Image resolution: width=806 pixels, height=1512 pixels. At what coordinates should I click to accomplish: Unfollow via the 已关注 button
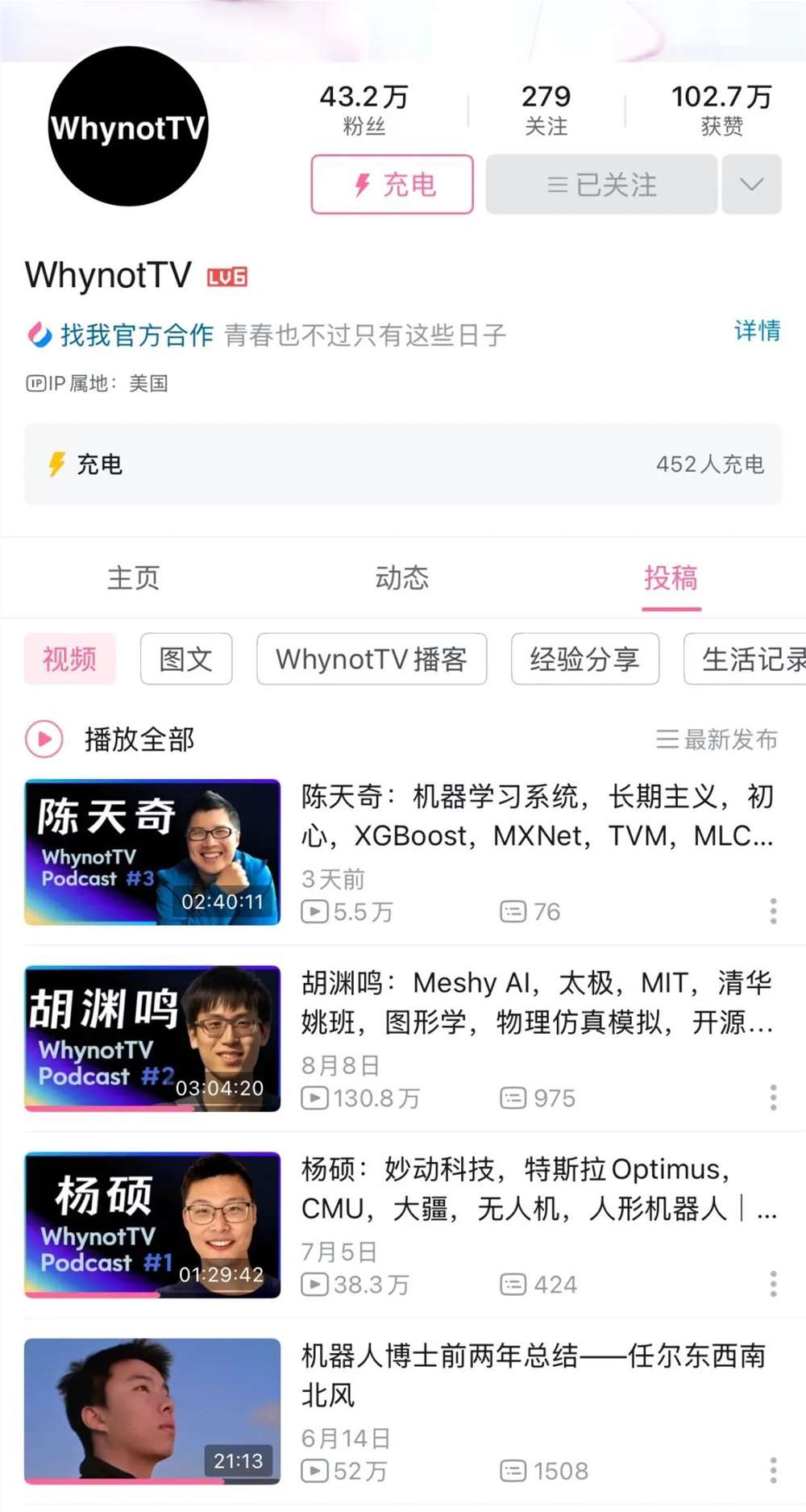point(600,185)
